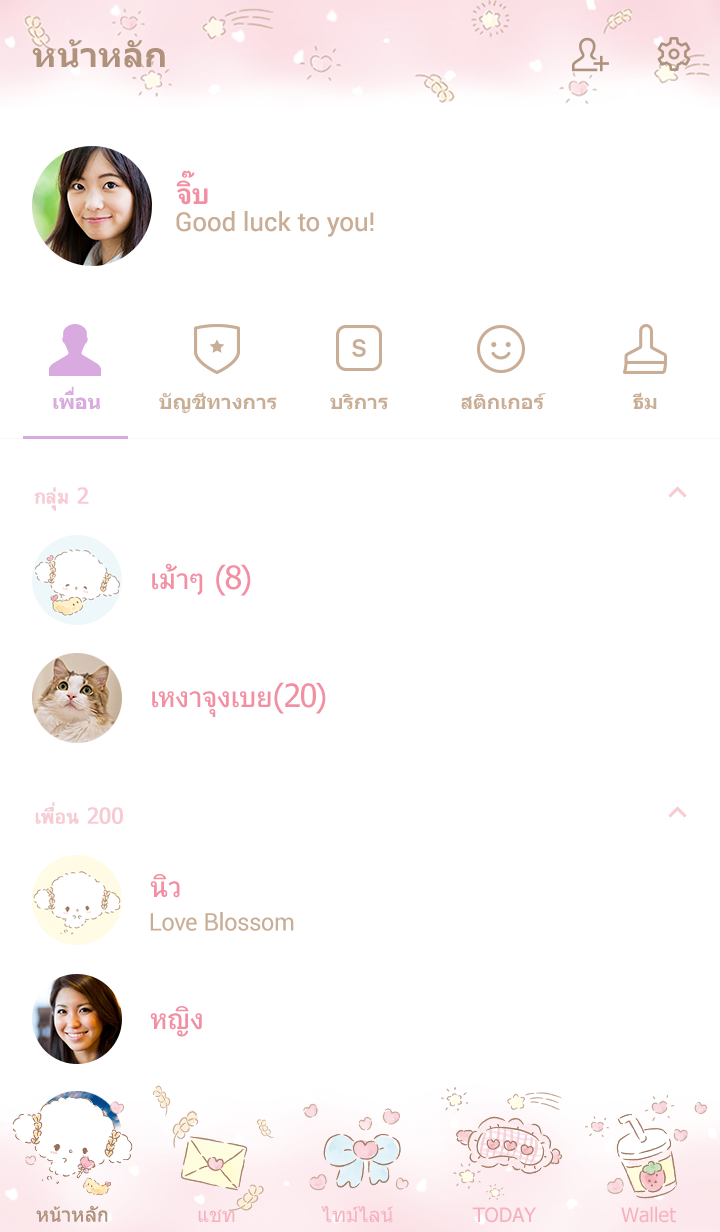Screen dimensions: 720x1232
Task: Collapse the กลุ่ม 2 section
Action: click(677, 493)
